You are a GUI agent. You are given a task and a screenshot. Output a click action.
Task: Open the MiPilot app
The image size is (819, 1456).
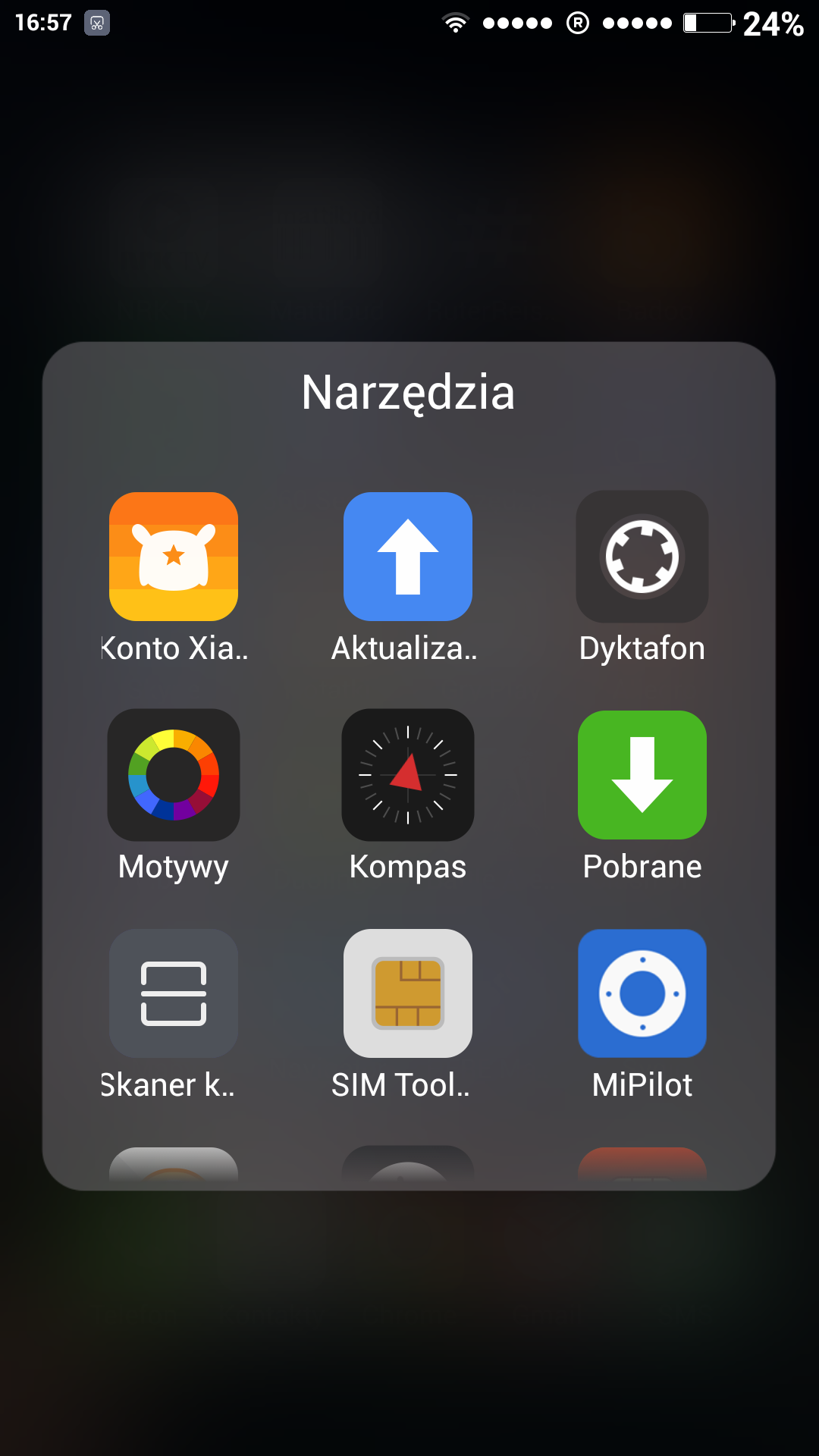click(642, 993)
